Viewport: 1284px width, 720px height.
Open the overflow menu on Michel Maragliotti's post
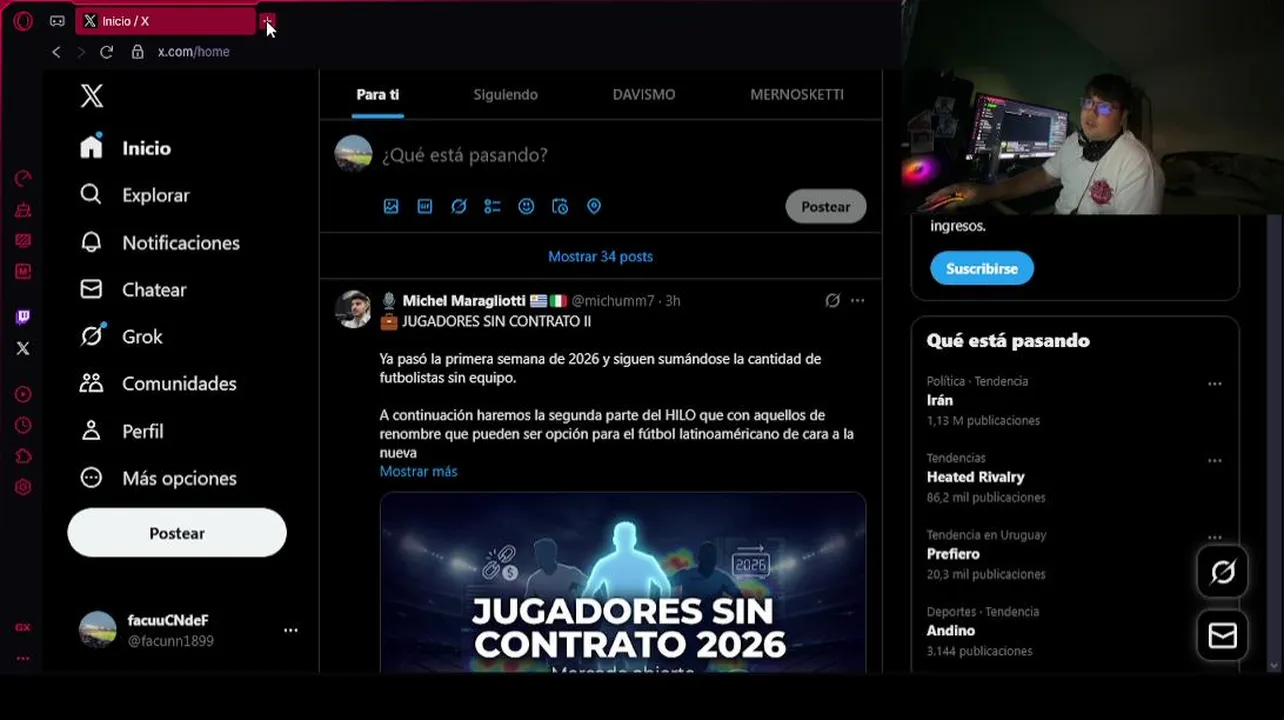[857, 301]
